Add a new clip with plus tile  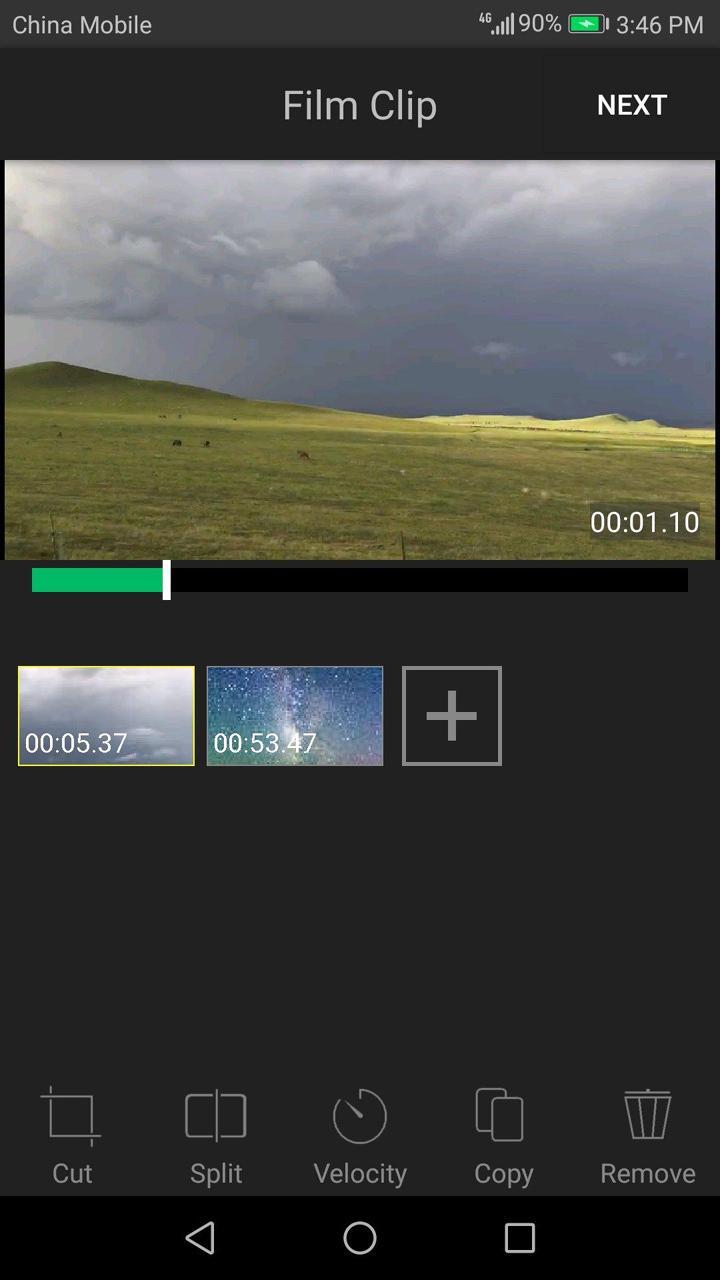tap(452, 716)
